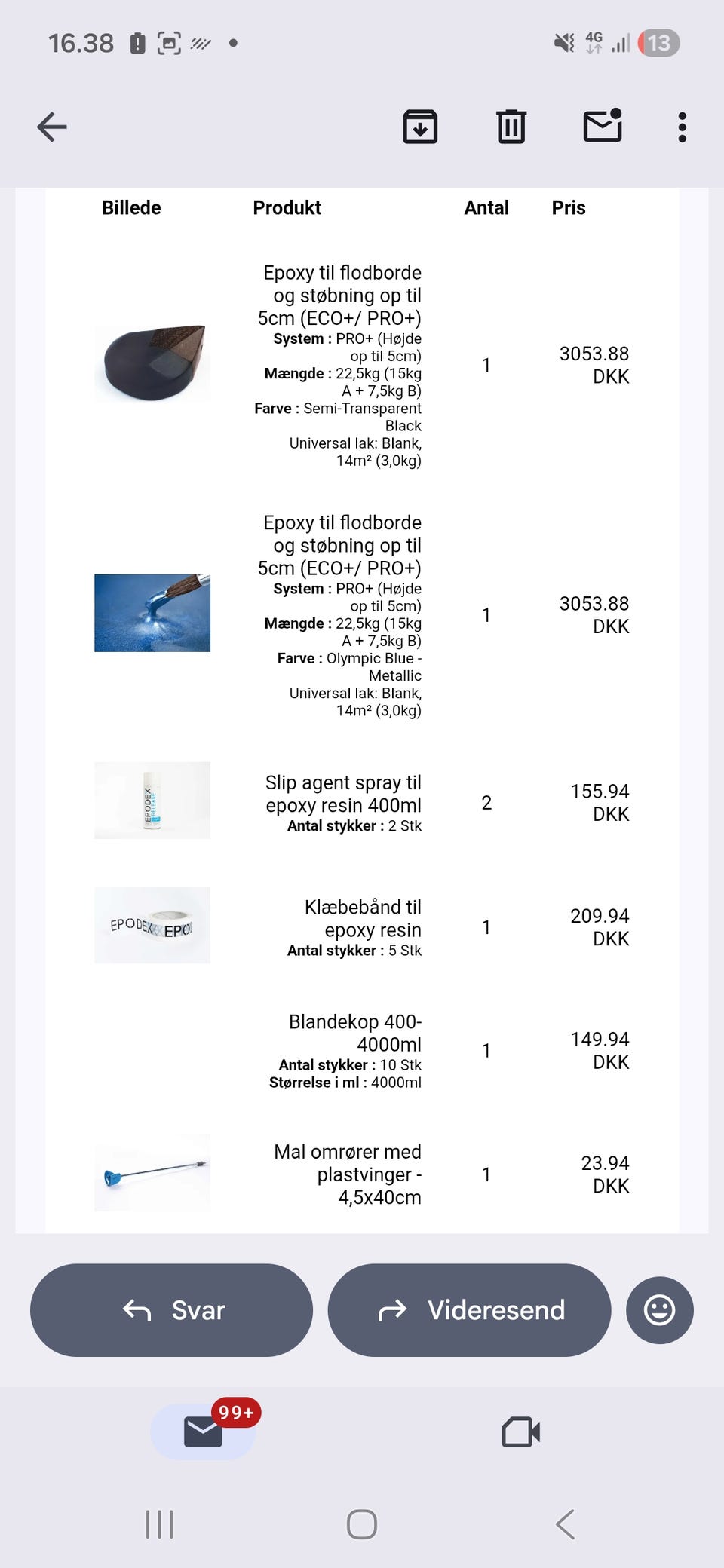Mark the email as unread
This screenshot has width=724, height=1568.
(x=603, y=125)
